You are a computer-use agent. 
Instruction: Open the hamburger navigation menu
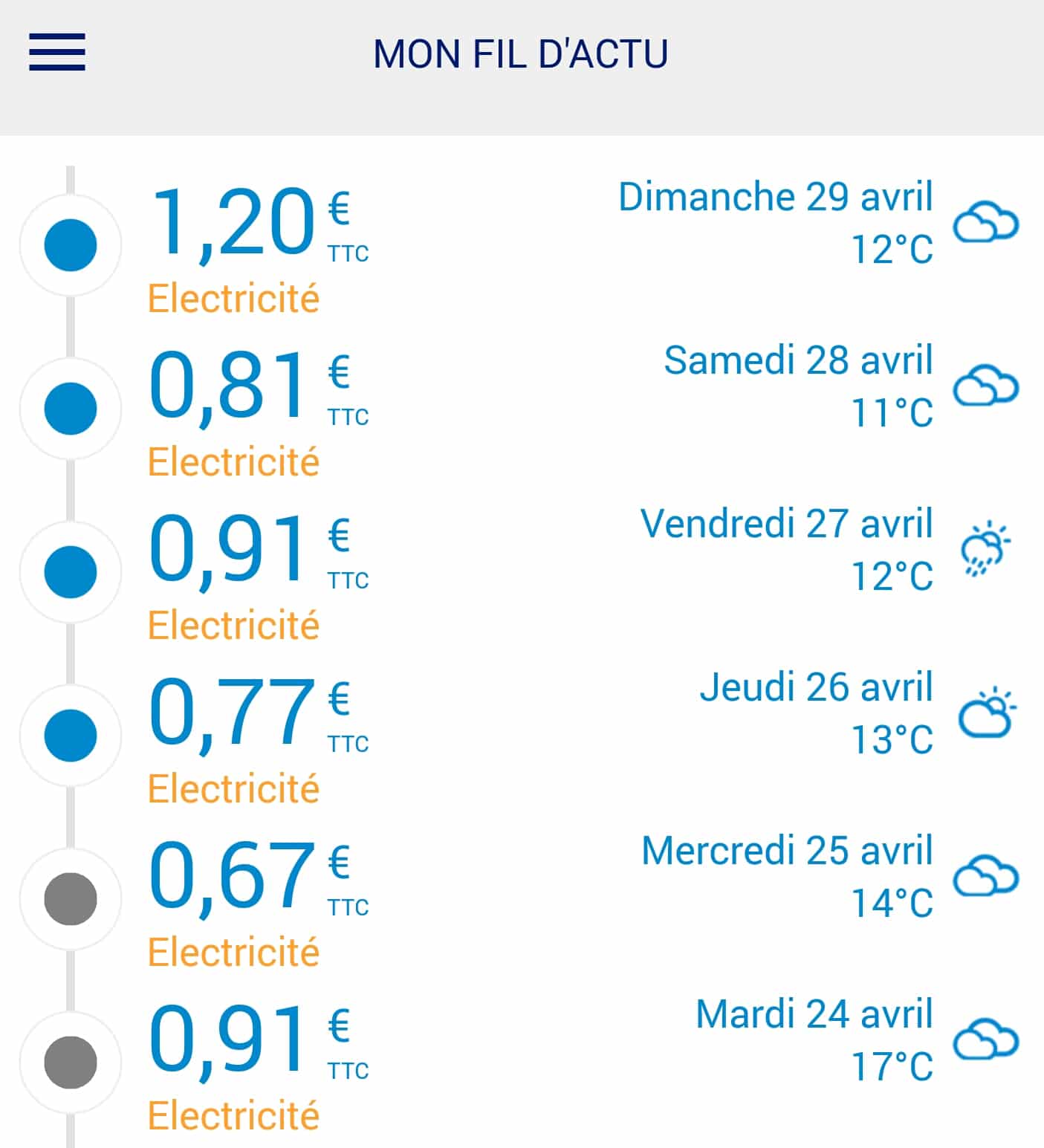click(x=57, y=52)
